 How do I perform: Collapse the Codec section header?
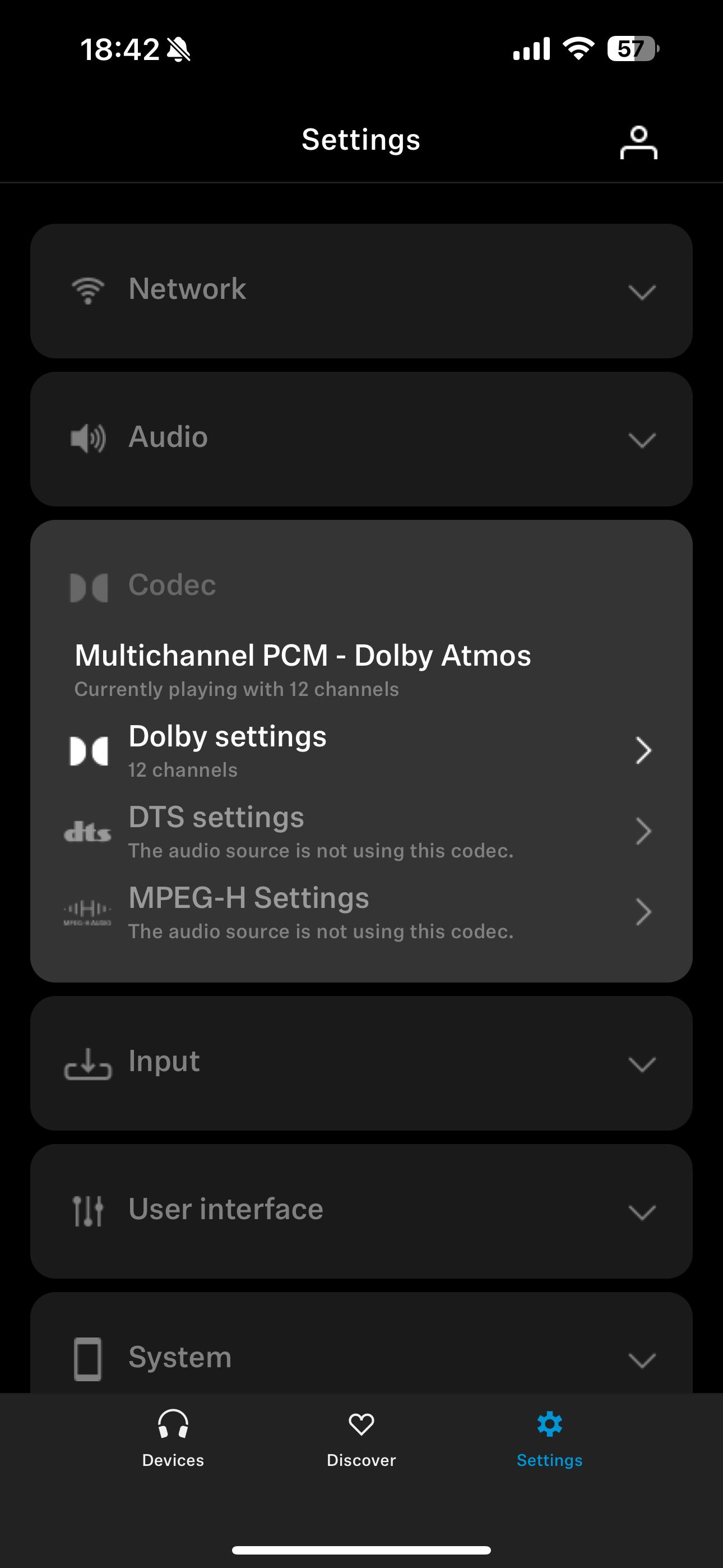(361, 585)
